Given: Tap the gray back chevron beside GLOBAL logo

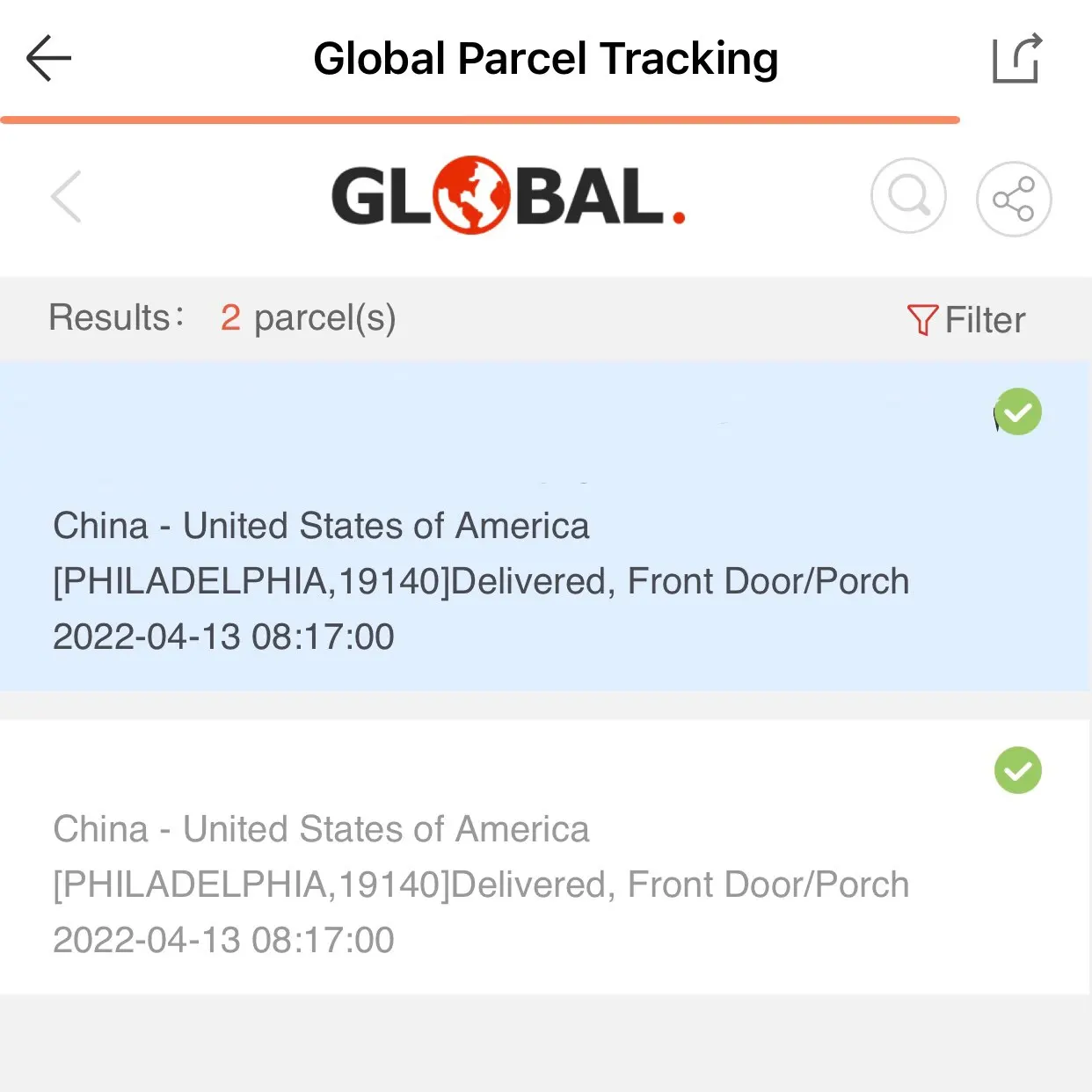Looking at the screenshot, I should pyautogui.click(x=67, y=197).
